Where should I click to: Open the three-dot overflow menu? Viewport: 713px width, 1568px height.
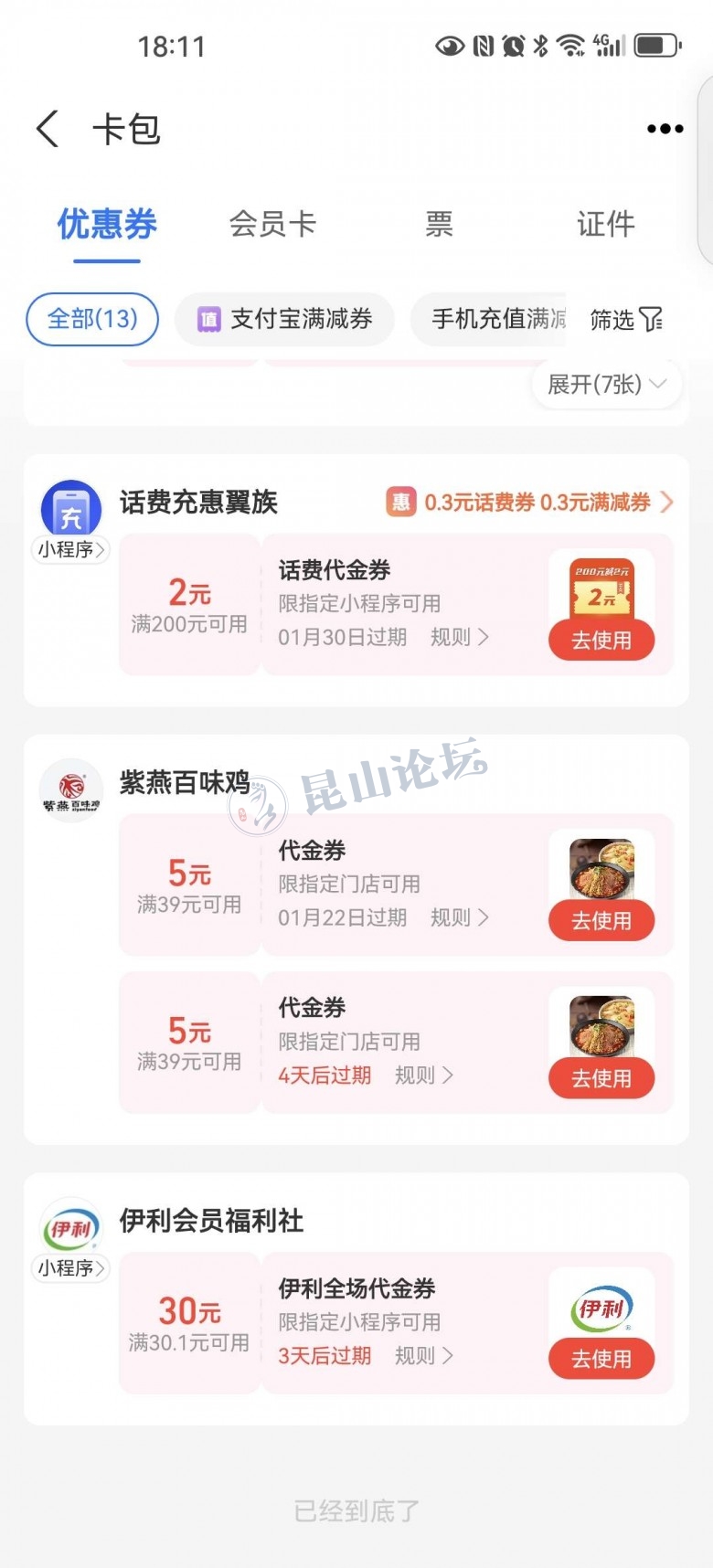(x=665, y=129)
